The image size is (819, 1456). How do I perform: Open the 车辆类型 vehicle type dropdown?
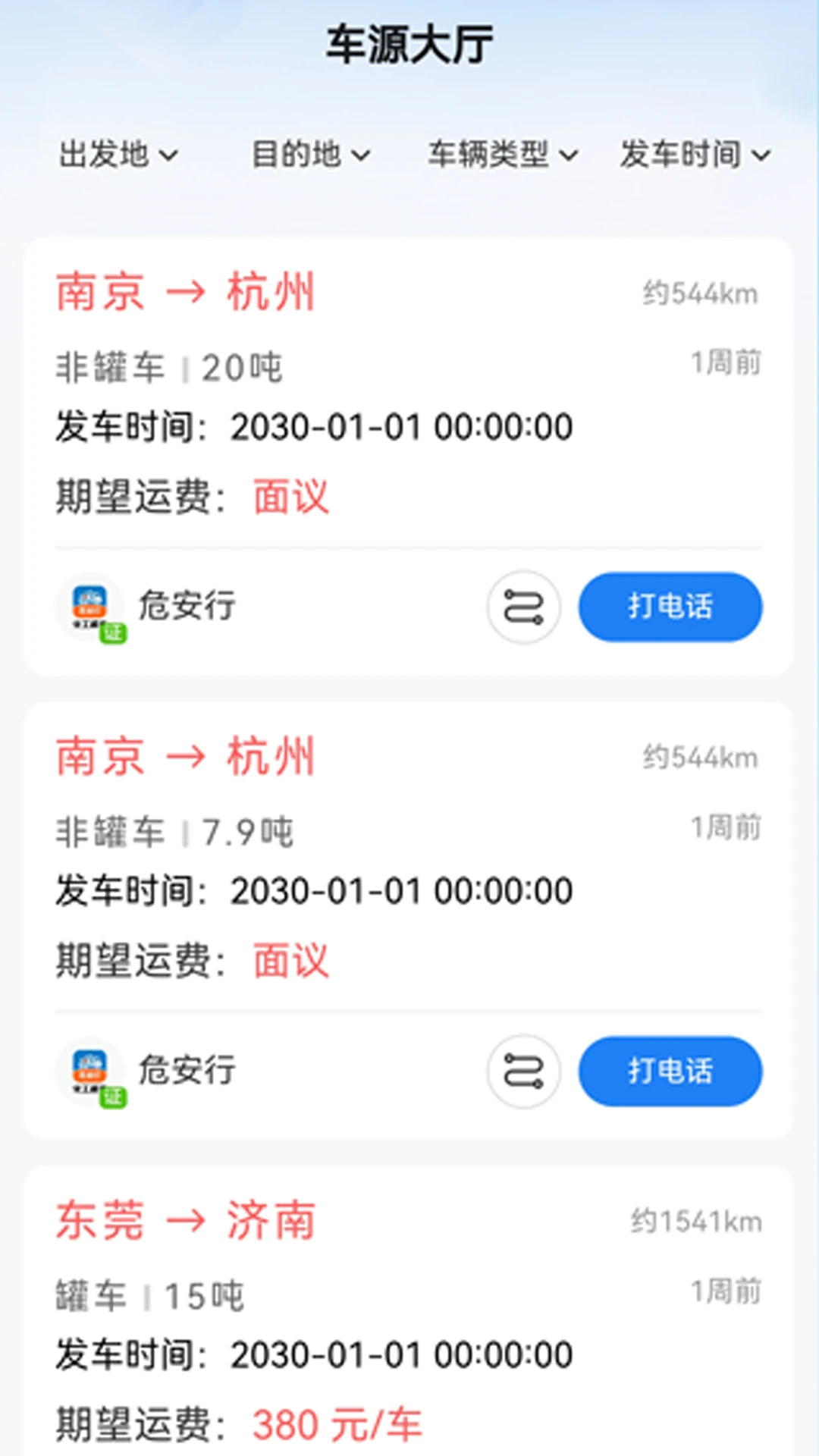(503, 155)
